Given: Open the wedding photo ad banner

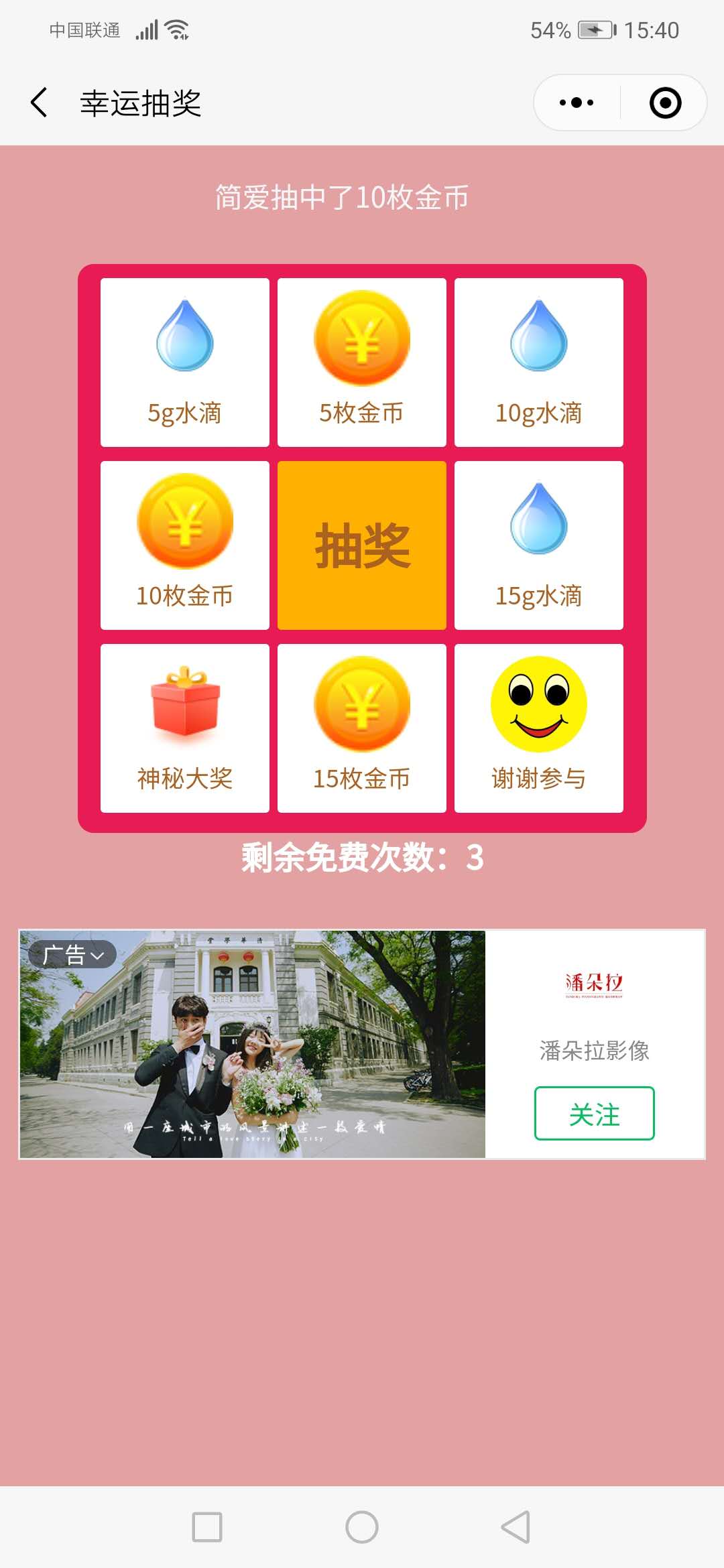Looking at the screenshot, I should (268, 1059).
